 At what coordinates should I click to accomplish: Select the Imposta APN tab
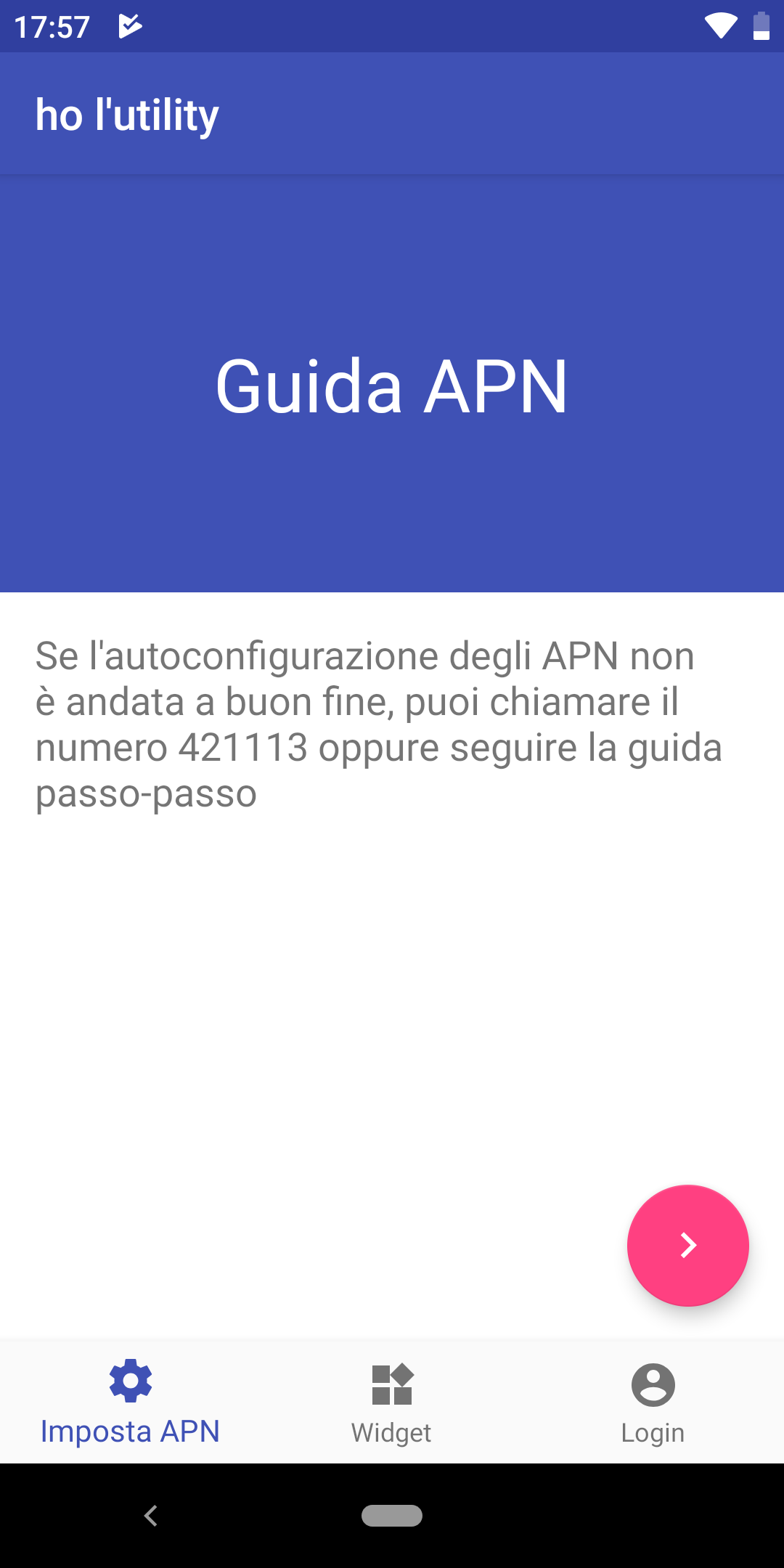(x=131, y=1402)
